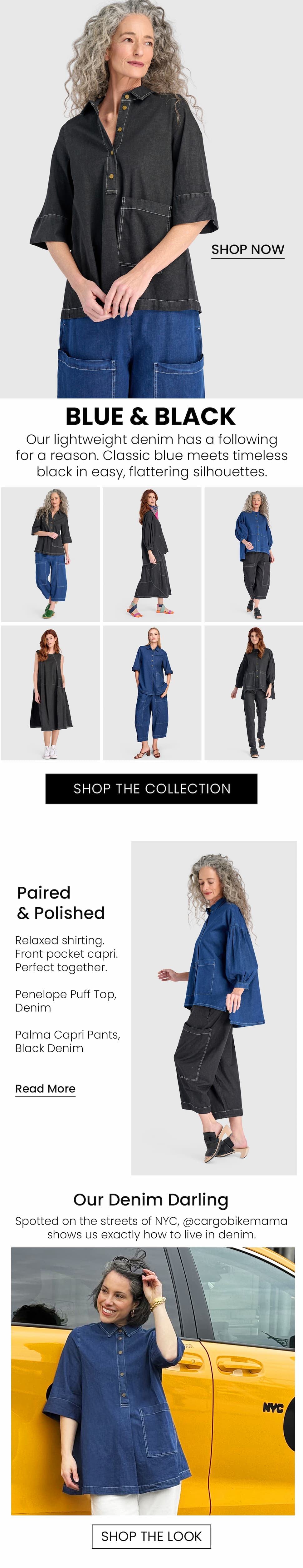Open the Paired & Polished outfit photo
This screenshot has height=1568, width=303.
pos(214,1007)
